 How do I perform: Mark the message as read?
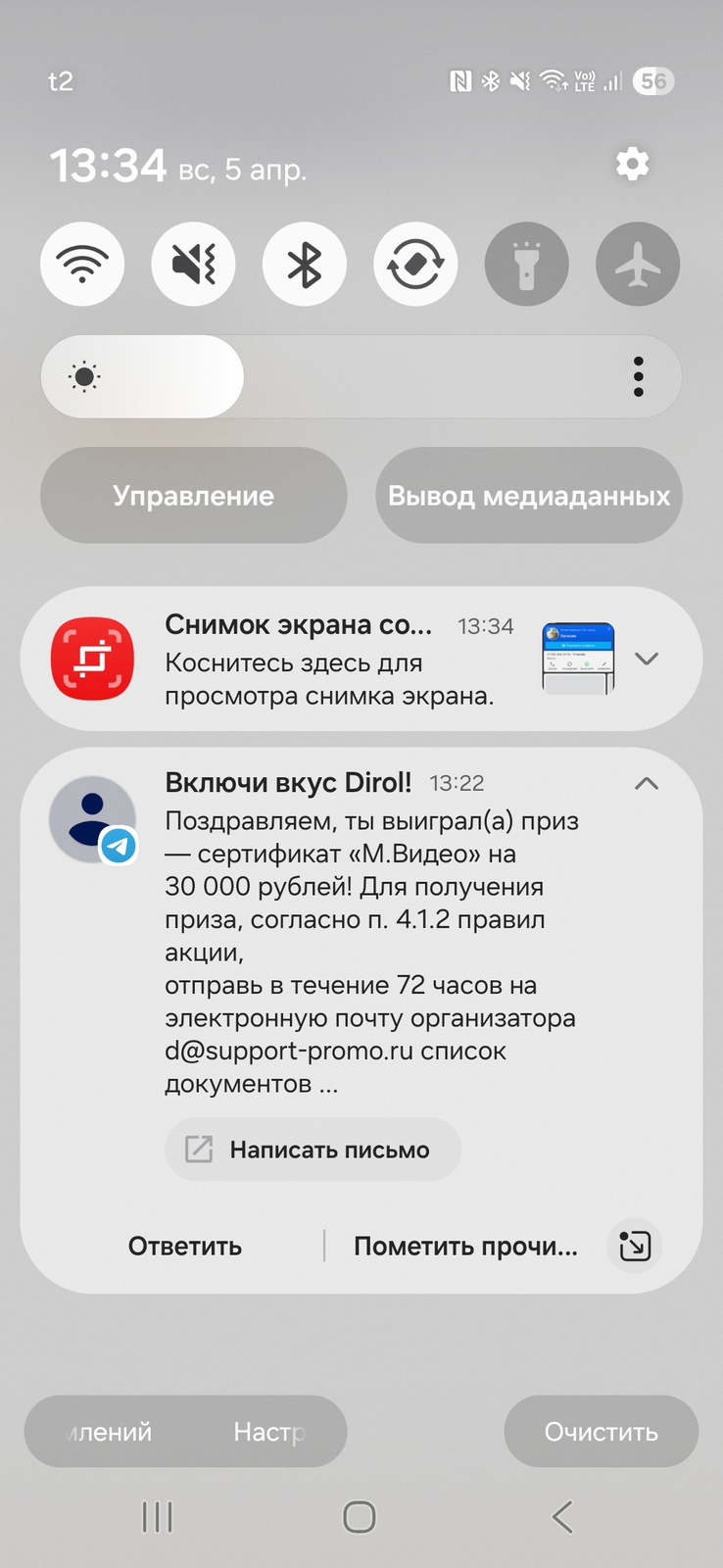tap(465, 1246)
